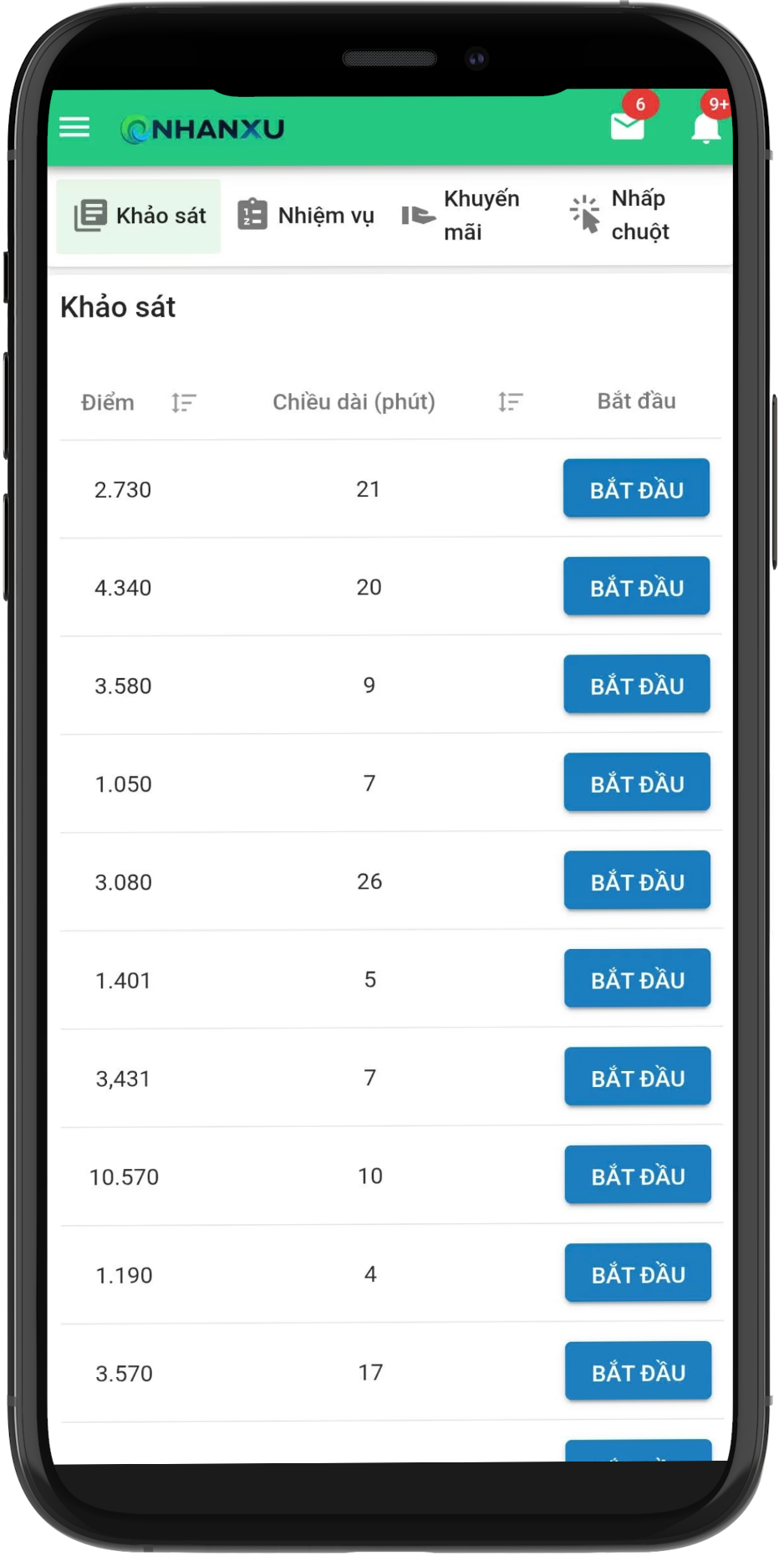784x1556 pixels.
Task: Start the 3.080 point survey
Action: (638, 880)
